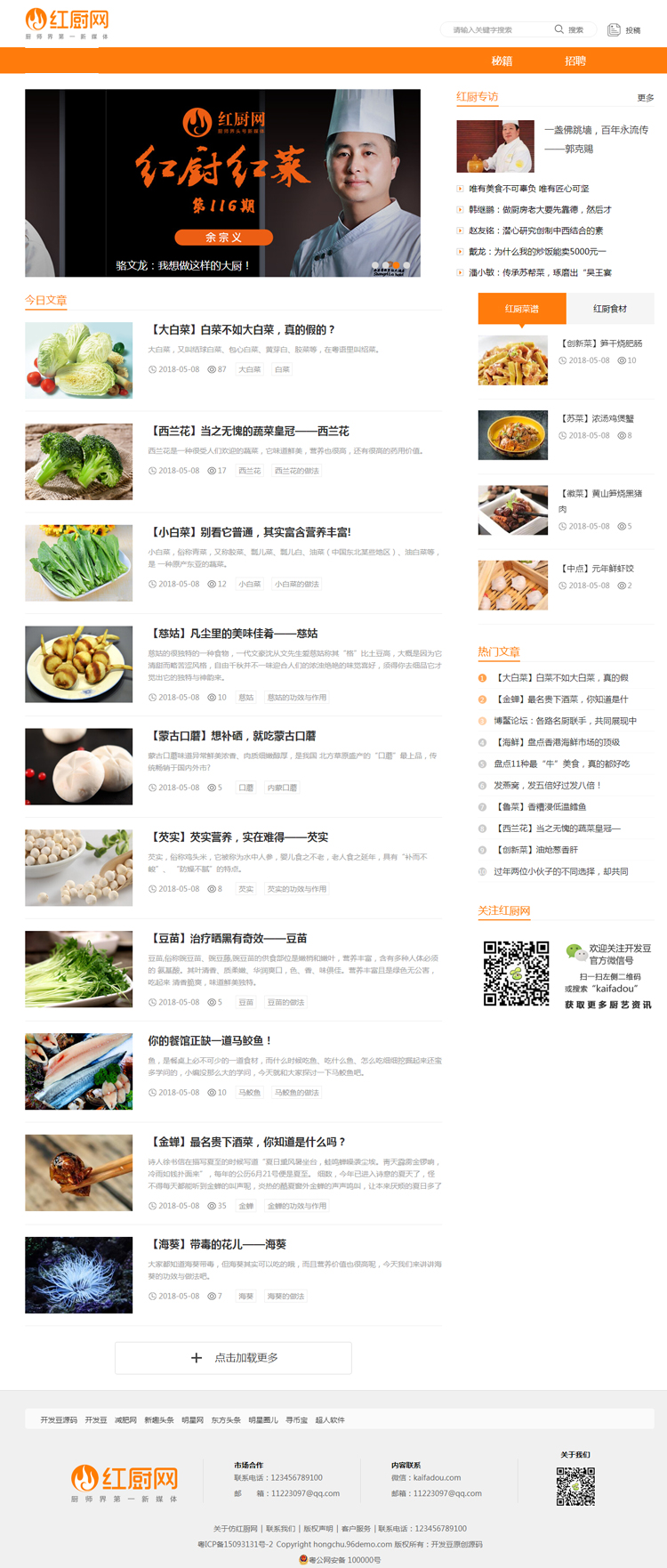This screenshot has height=1568, width=667.
Task: Switch to the 红厨食材 tab
Action: tap(609, 309)
